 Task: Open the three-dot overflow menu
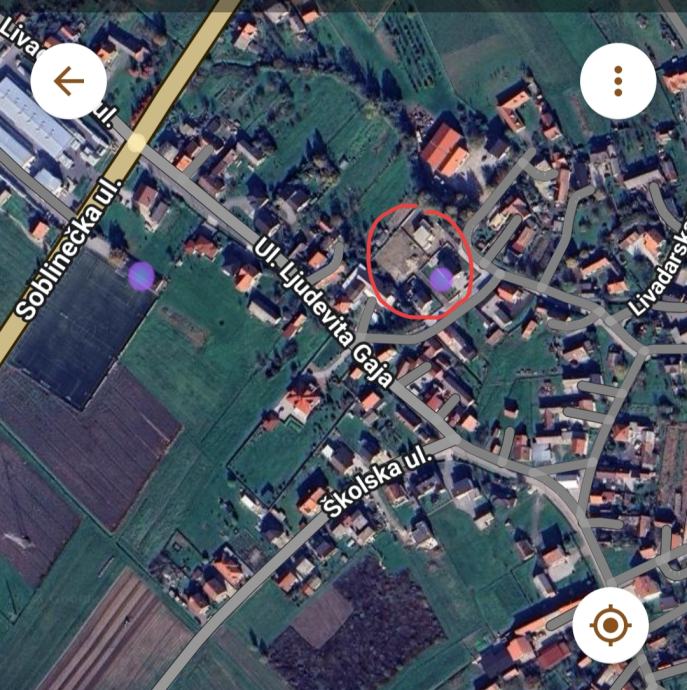coord(618,82)
